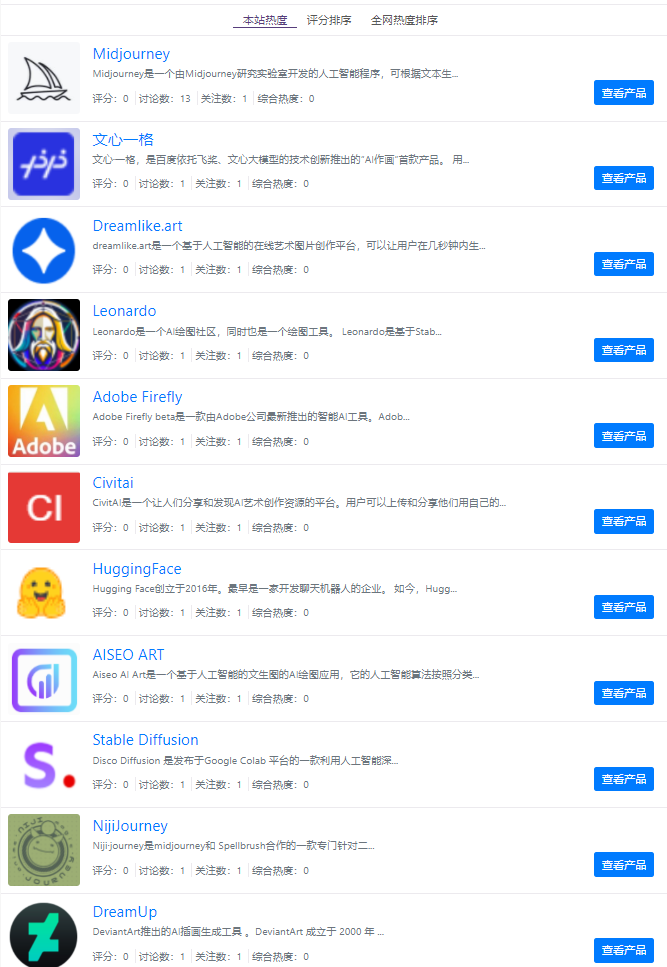The height and width of the screenshot is (967, 667).
Task: Tap 查看产品 for Adobe Firefly
Action: [623, 436]
